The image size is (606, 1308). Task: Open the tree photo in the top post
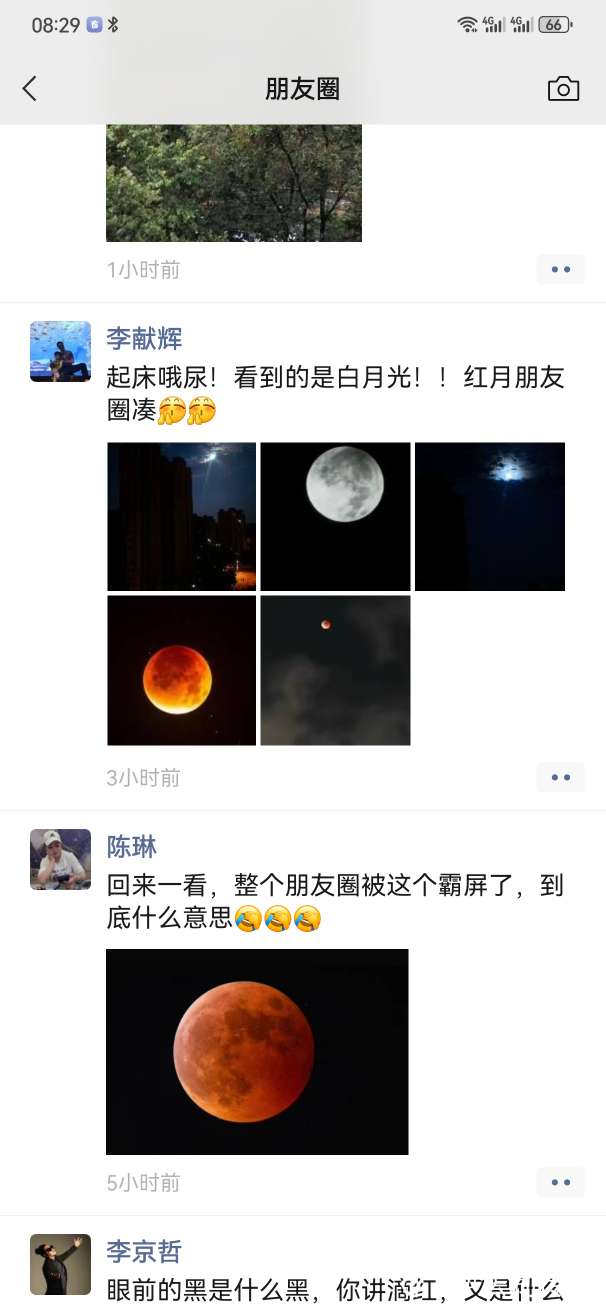233,182
